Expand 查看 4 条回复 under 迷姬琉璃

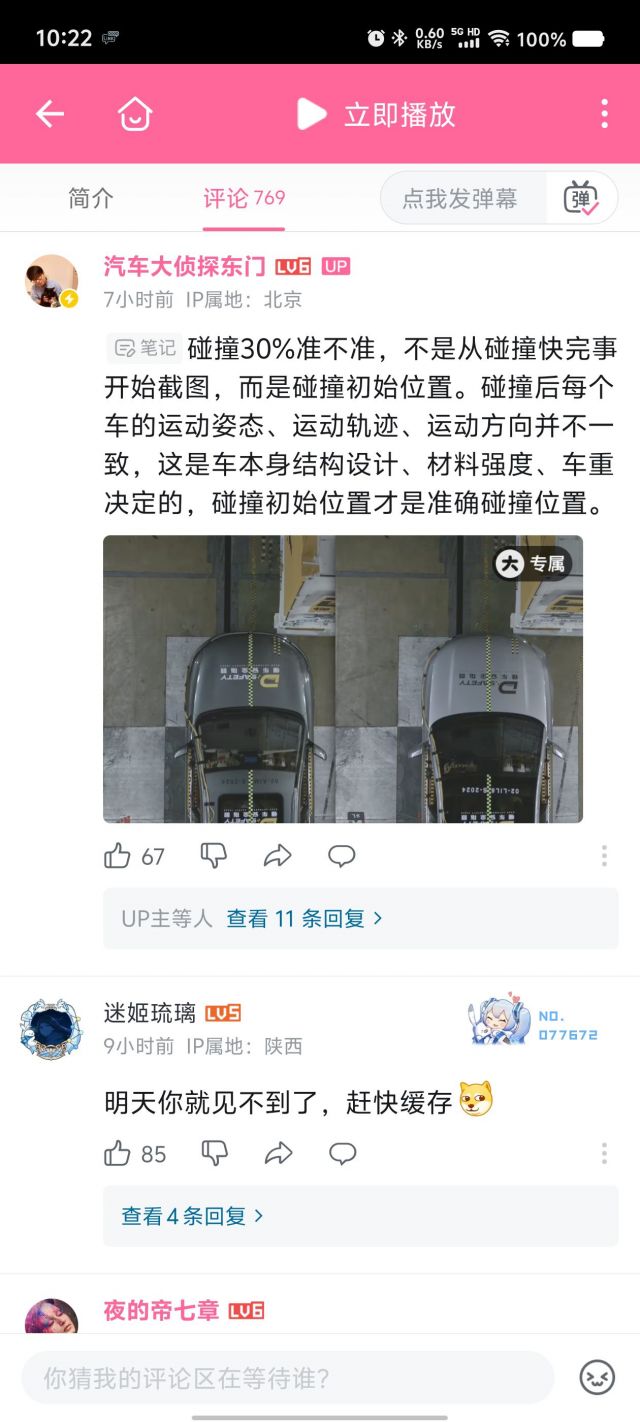192,1216
